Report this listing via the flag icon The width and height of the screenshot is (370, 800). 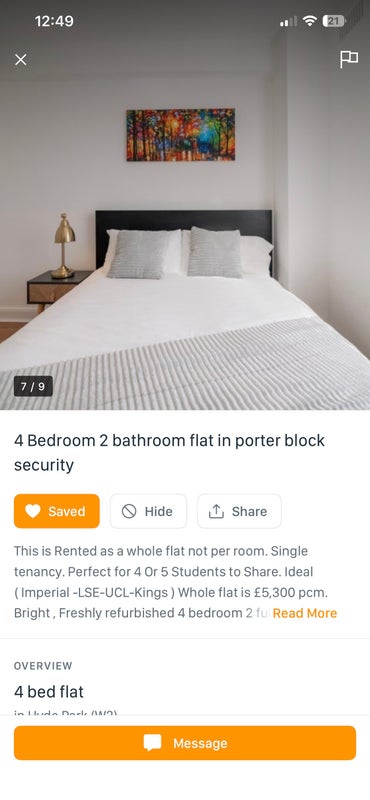tap(349, 59)
